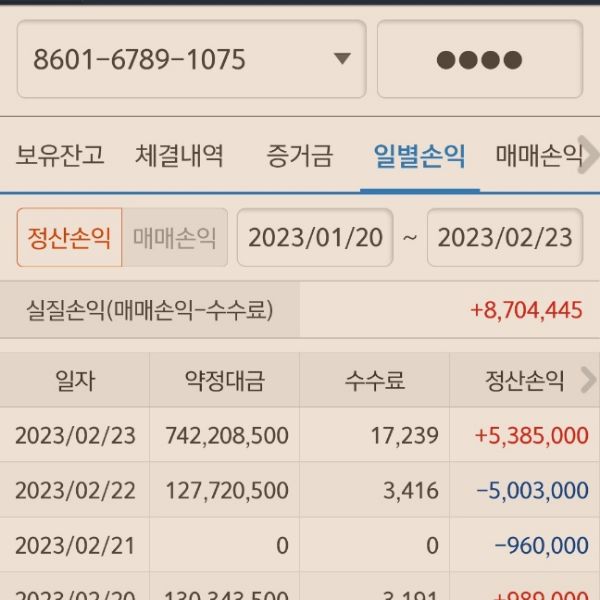Select the 정산손익 segment button
Screen dimensions: 600x600
pyautogui.click(x=69, y=237)
